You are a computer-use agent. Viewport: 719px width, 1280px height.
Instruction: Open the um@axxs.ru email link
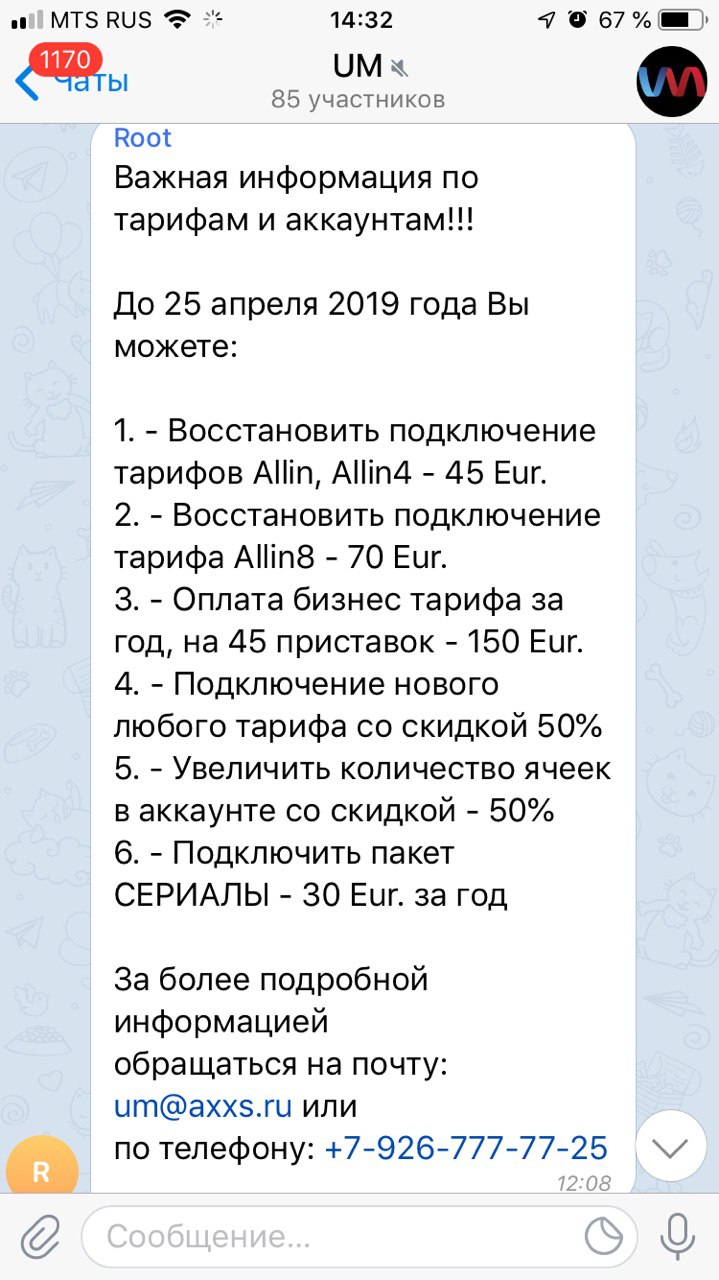[203, 1106]
